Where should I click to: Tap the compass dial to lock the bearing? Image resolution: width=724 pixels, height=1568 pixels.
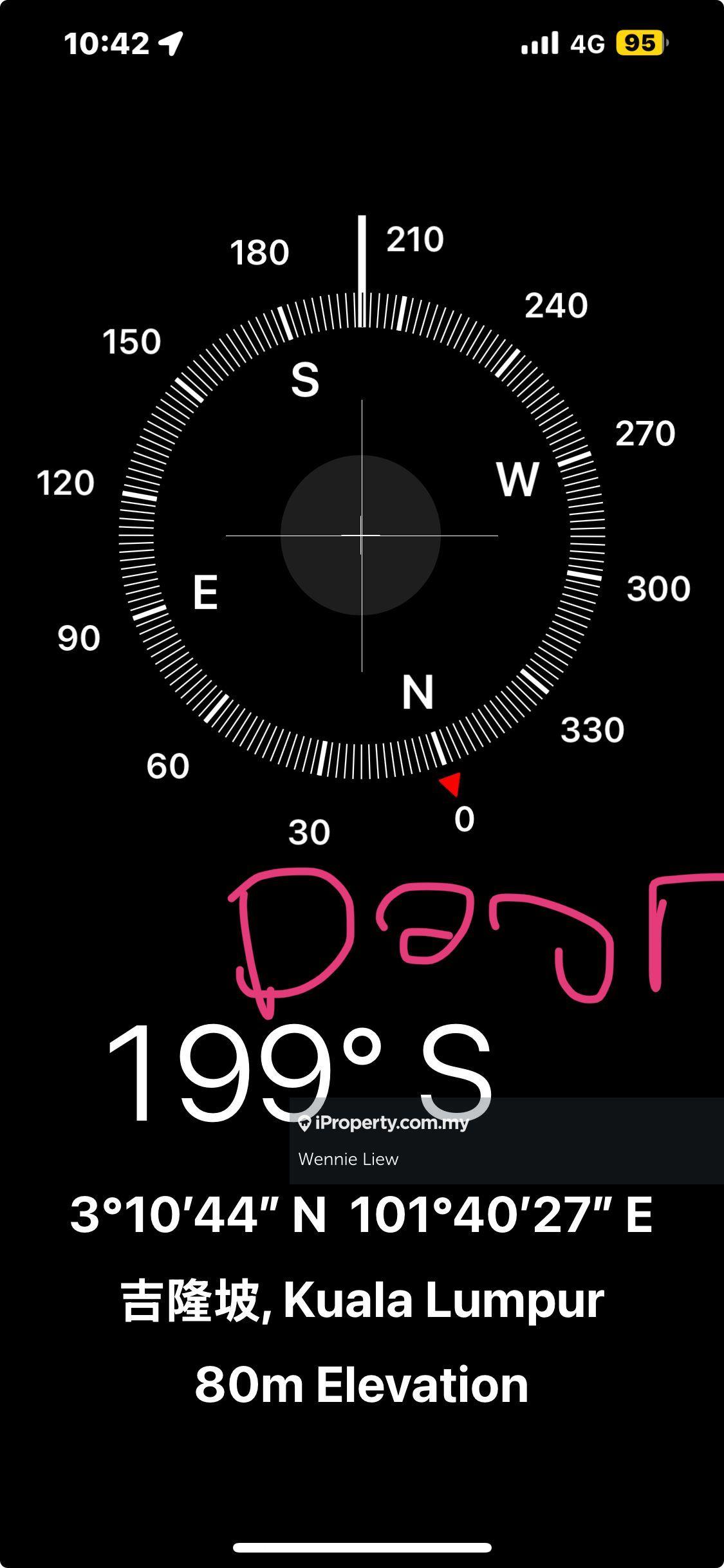[x=361, y=536]
